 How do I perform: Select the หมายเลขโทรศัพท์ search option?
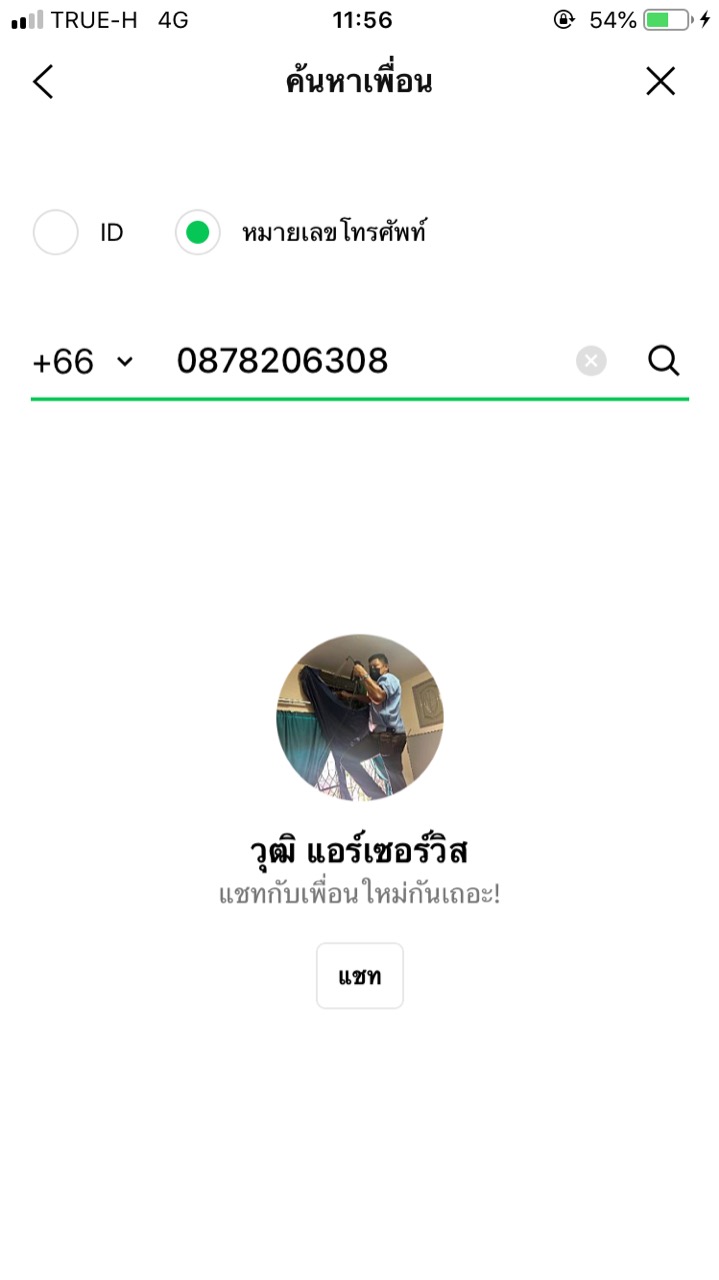tap(198, 233)
